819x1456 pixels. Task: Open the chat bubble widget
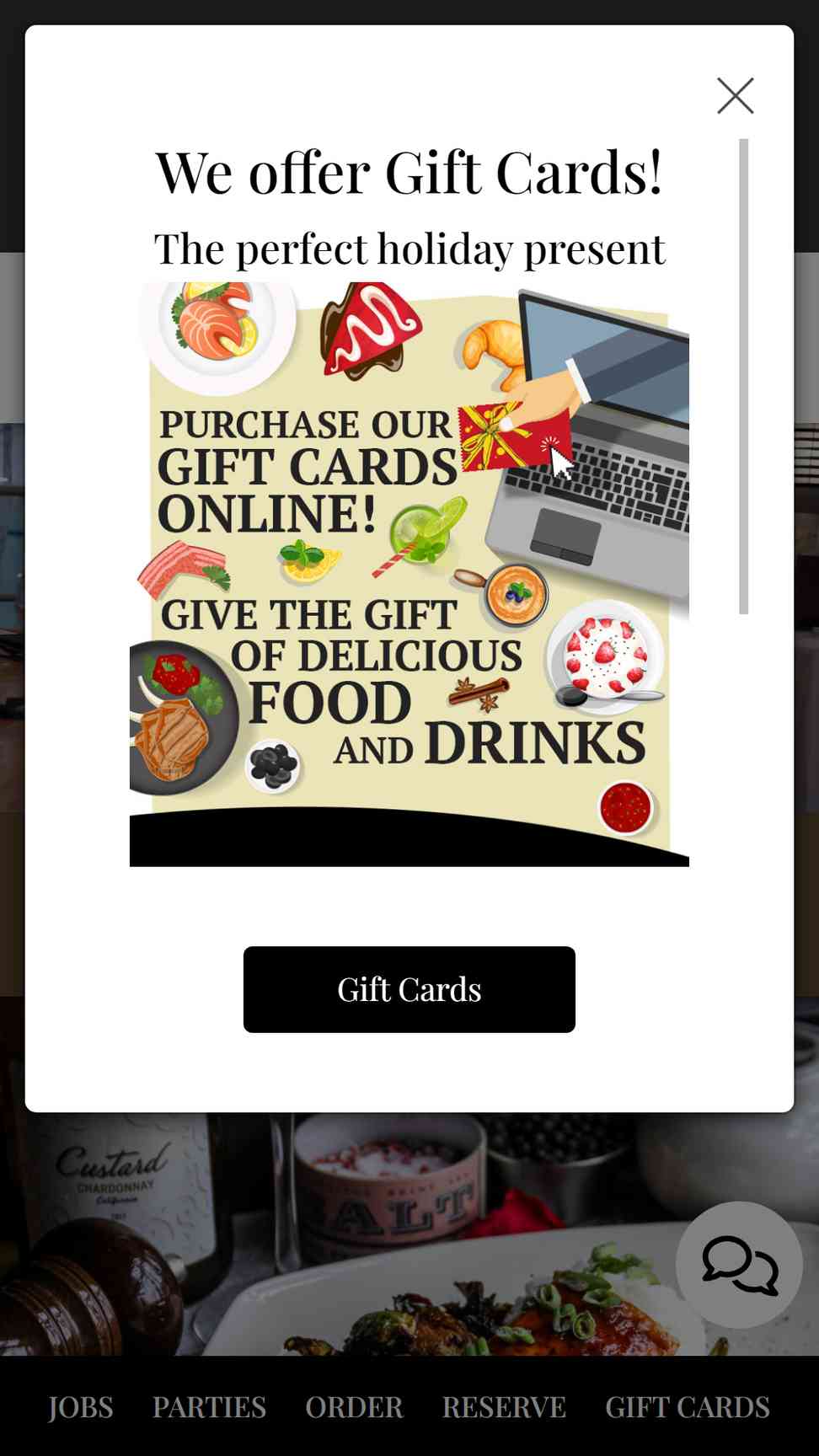pyautogui.click(x=739, y=1265)
